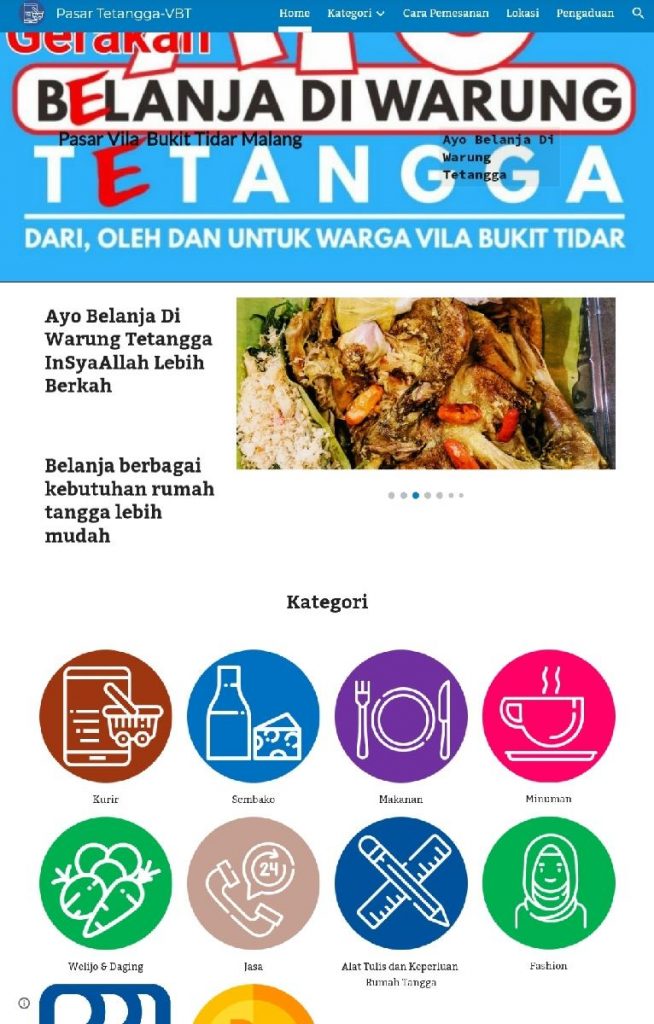
Task: Open the Pengaduan page
Action: 585,14
